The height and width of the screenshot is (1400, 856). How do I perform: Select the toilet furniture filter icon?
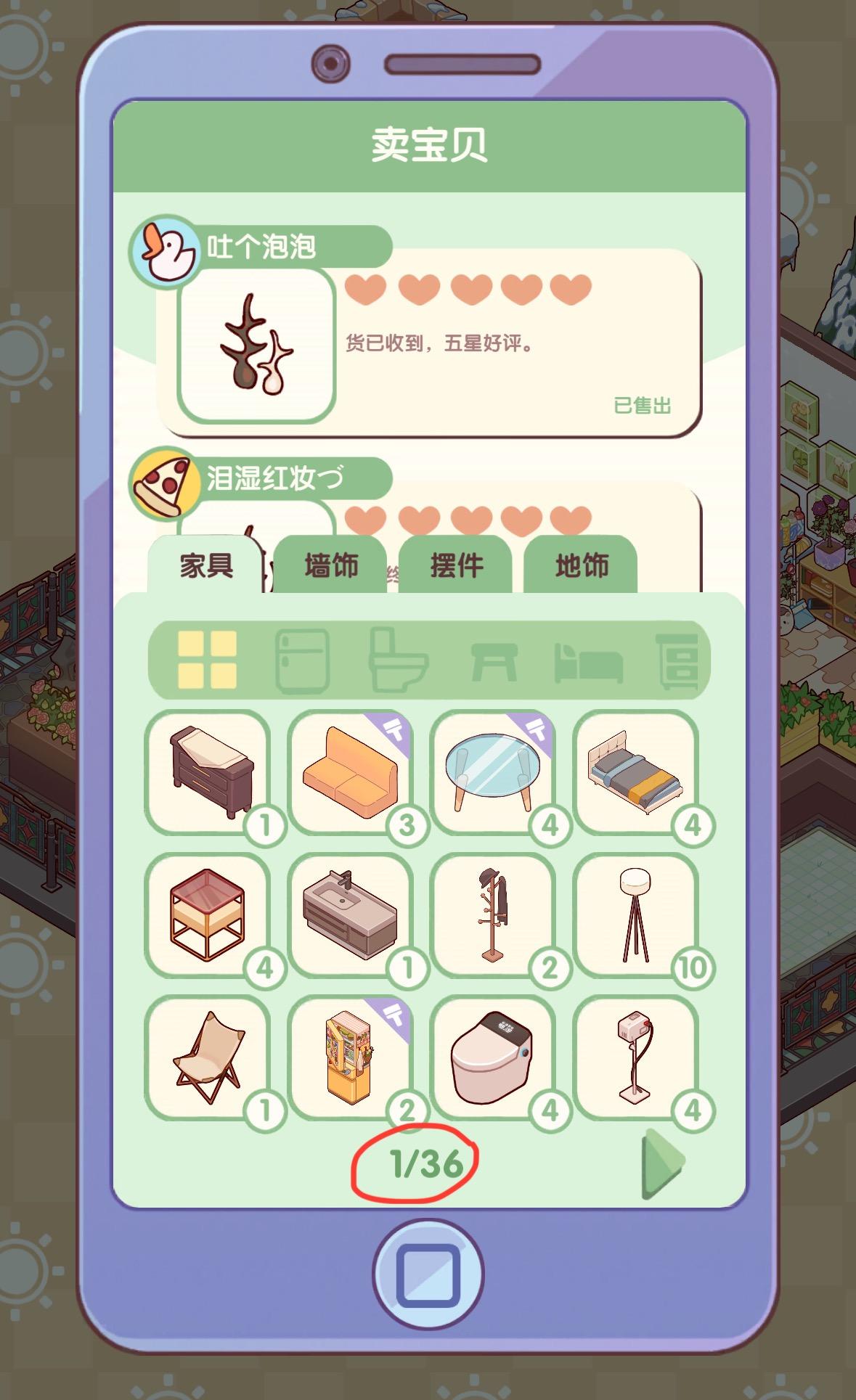[x=398, y=660]
